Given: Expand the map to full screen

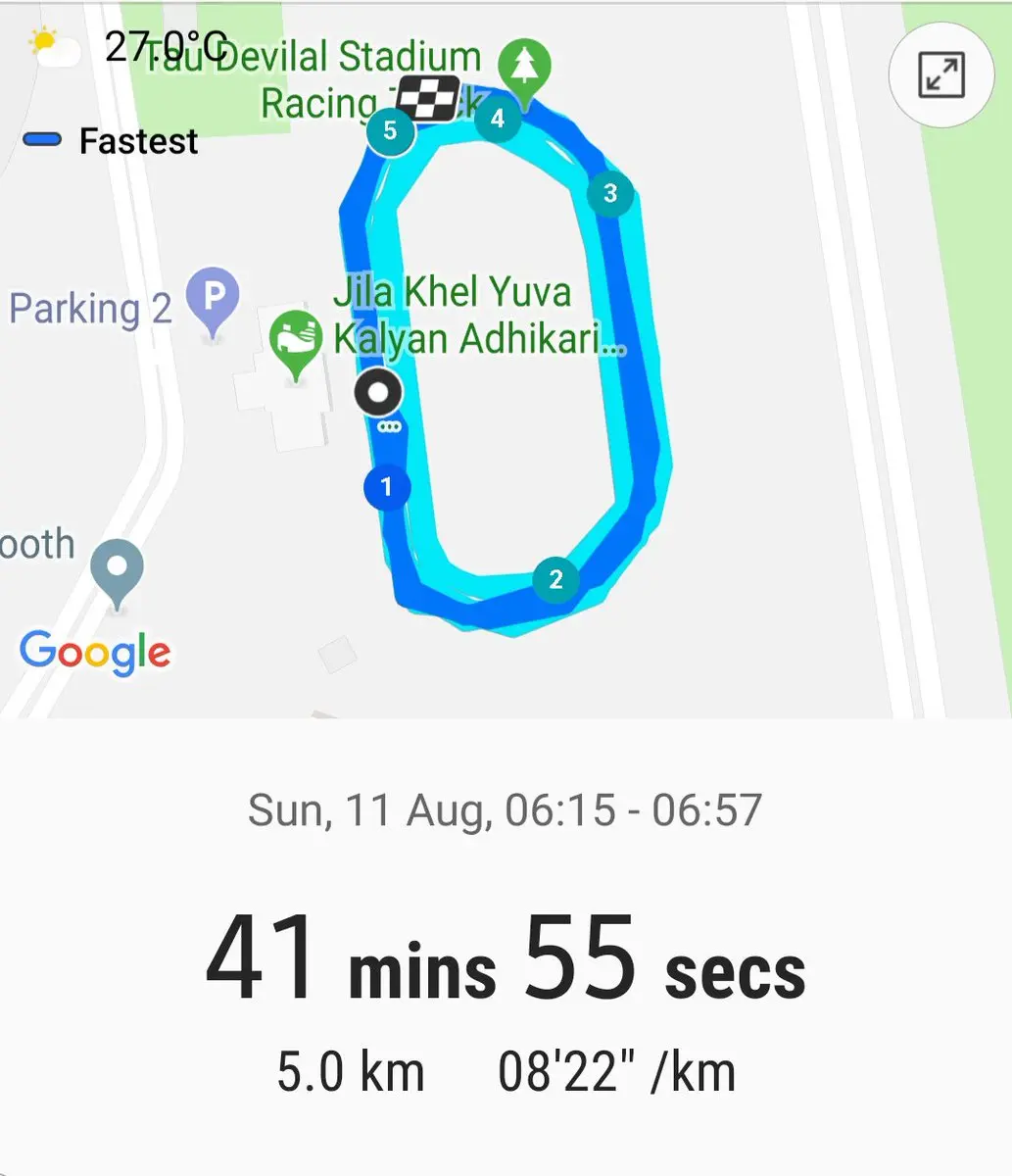Looking at the screenshot, I should coord(940,76).
